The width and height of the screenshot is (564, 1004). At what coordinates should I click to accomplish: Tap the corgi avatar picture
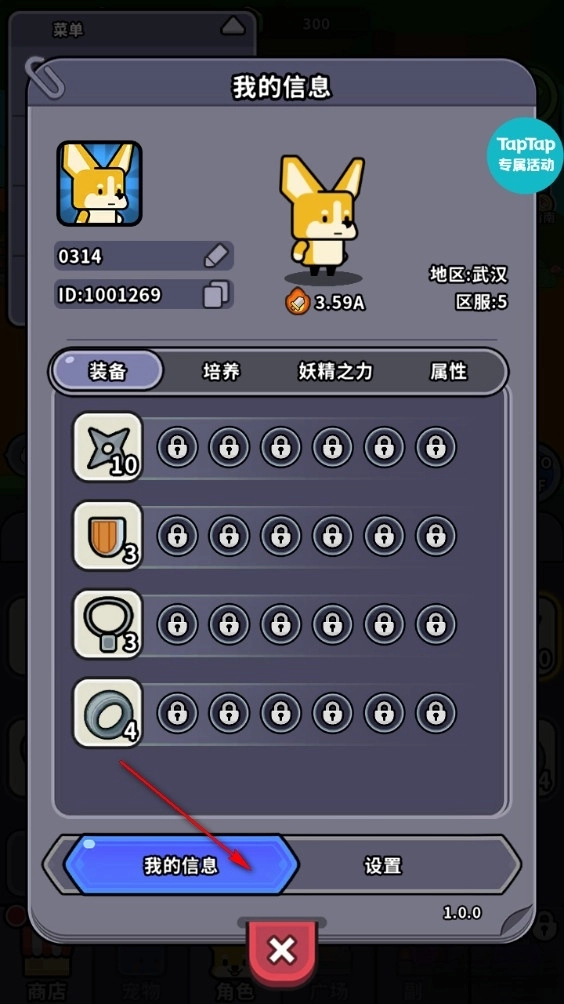99,184
